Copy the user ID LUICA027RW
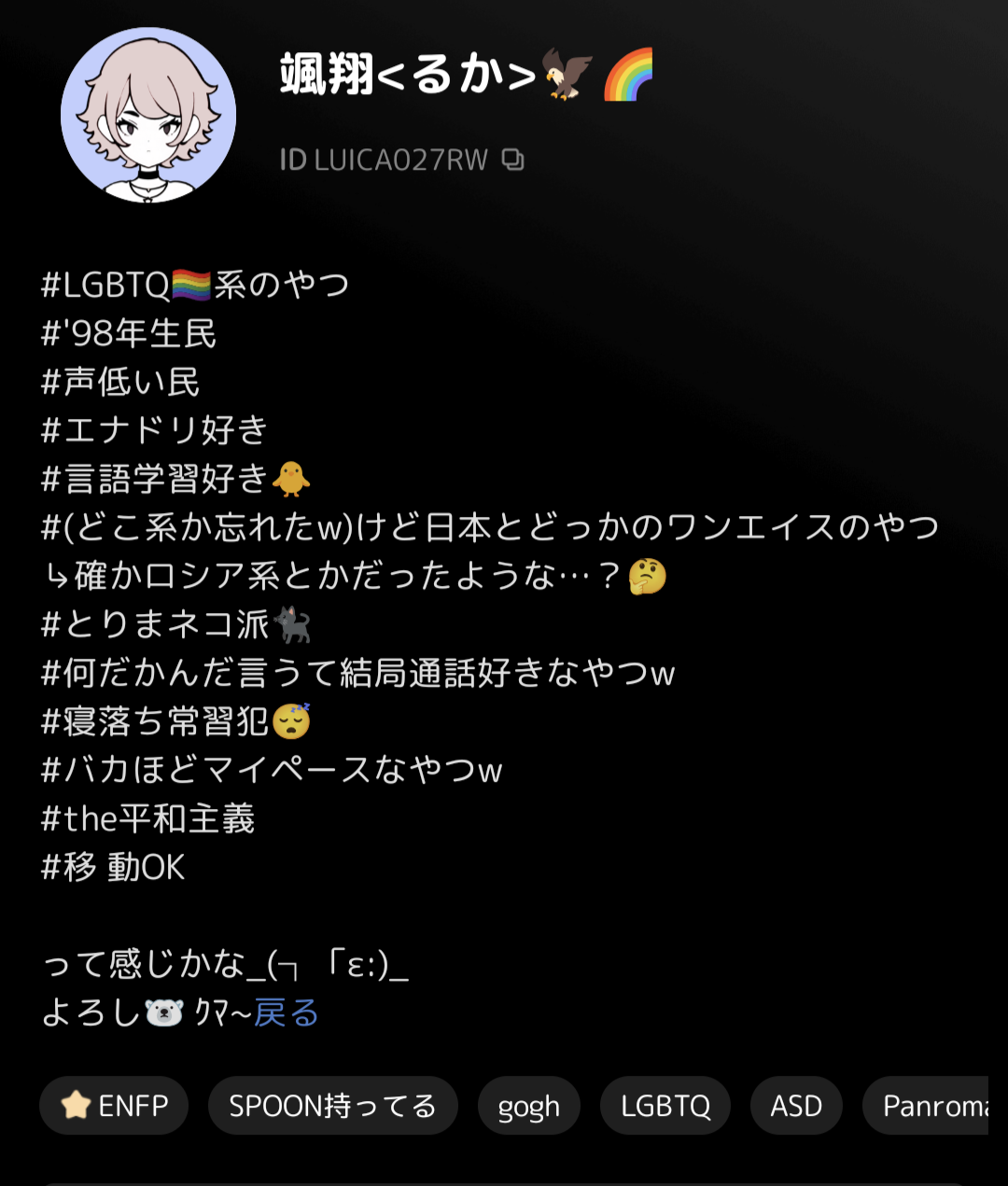1008x1186 pixels. point(512,160)
